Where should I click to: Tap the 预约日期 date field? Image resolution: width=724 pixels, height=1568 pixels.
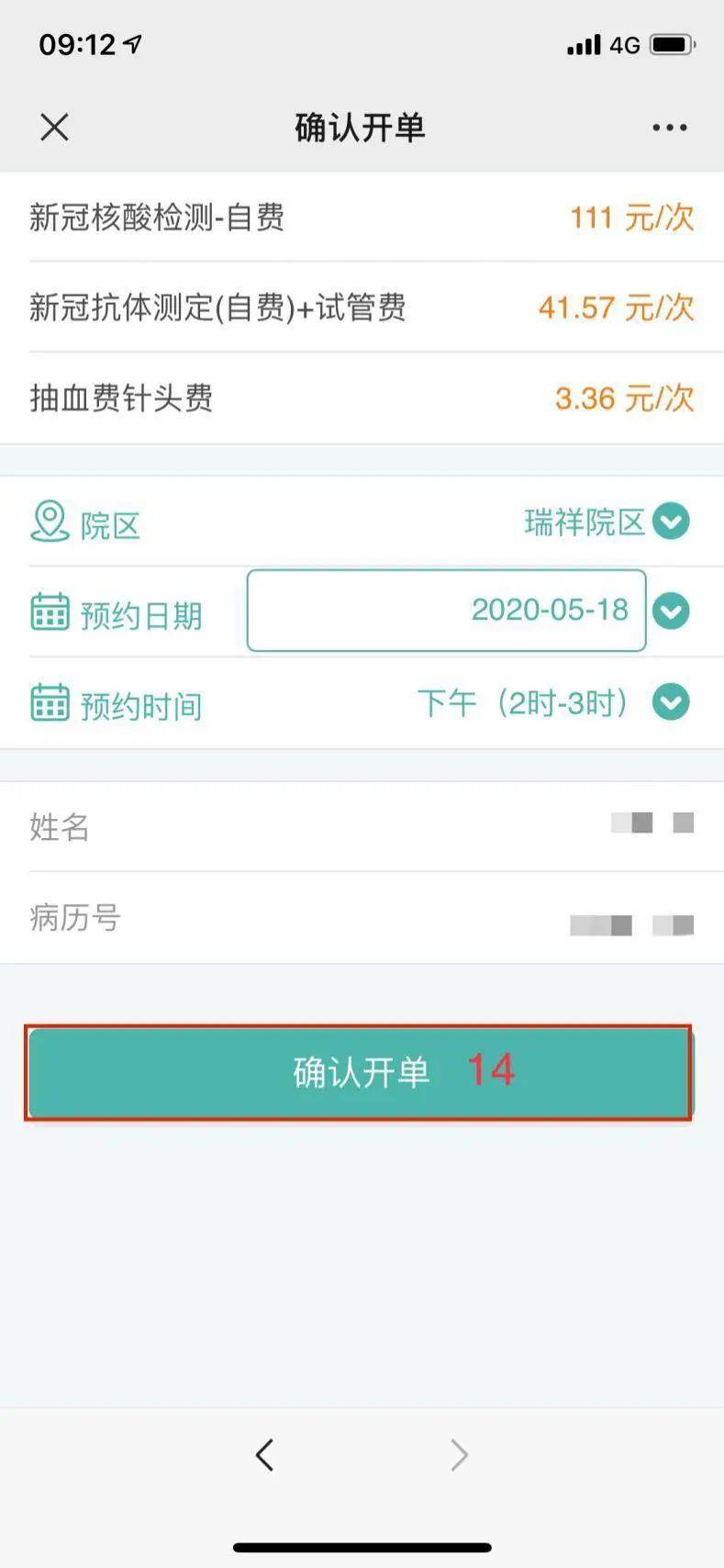(x=446, y=610)
